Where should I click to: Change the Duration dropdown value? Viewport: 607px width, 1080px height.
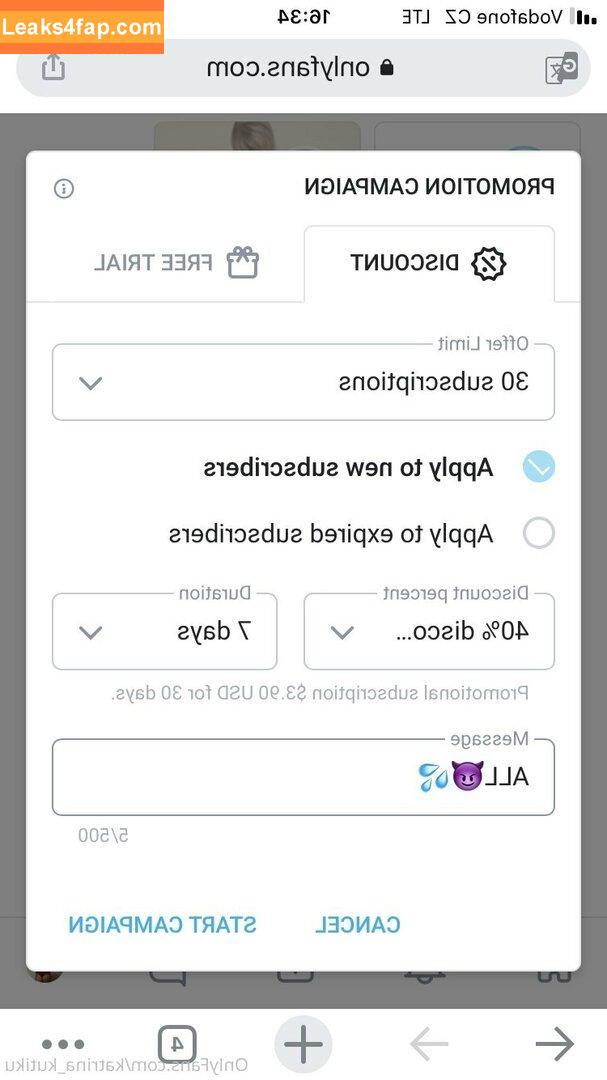[x=164, y=632]
